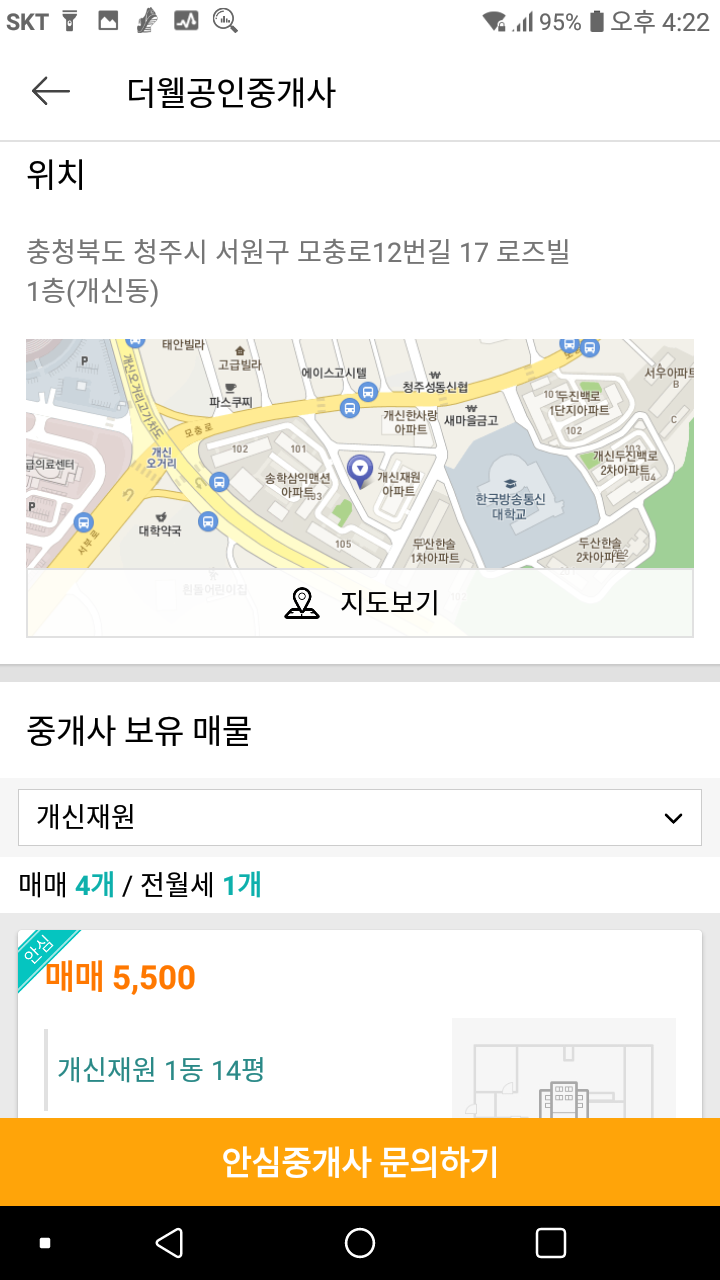Open the 지도보기 map view button
This screenshot has width=720, height=1280.
[x=360, y=602]
